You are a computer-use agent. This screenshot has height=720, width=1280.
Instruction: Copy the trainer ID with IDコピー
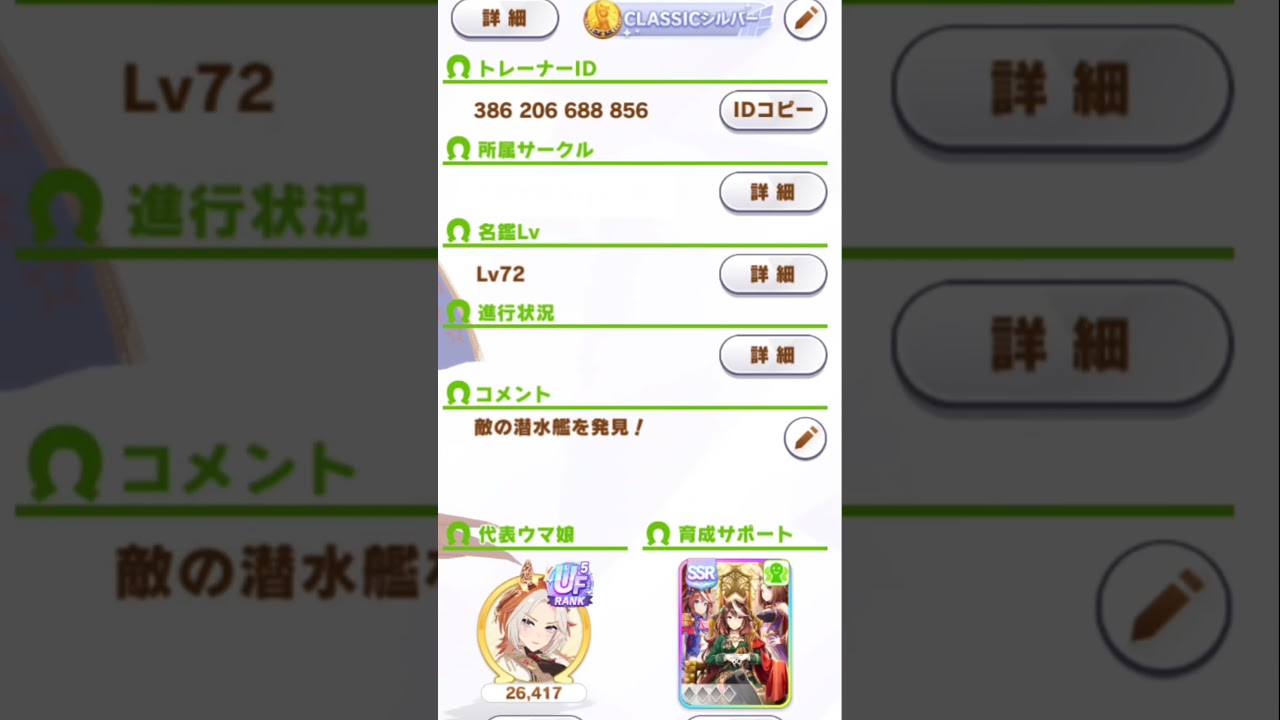(772, 110)
